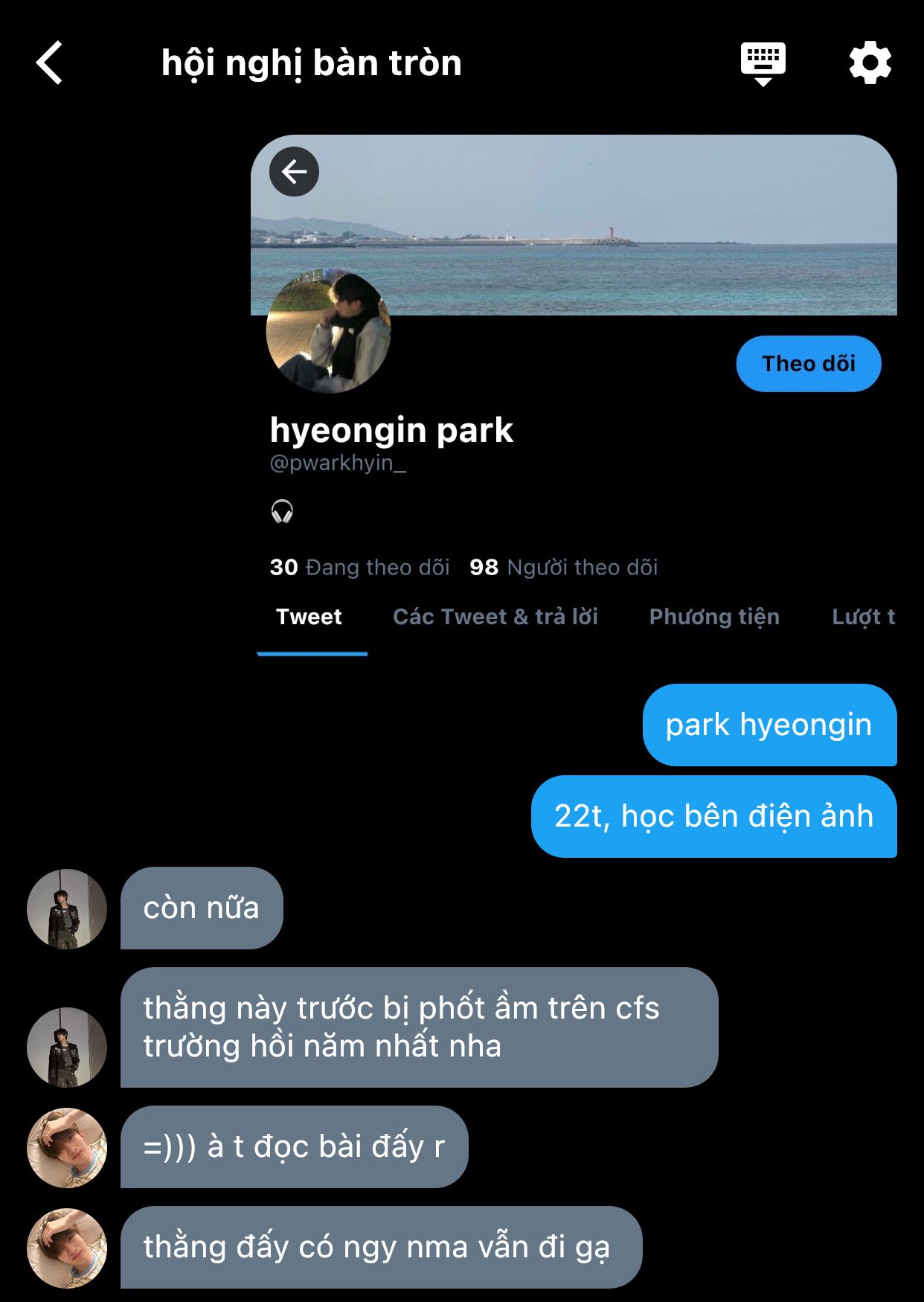Open avatar beside "thằng đấy có ngy" message
Screen dimensions: 924x1302
click(67, 1248)
